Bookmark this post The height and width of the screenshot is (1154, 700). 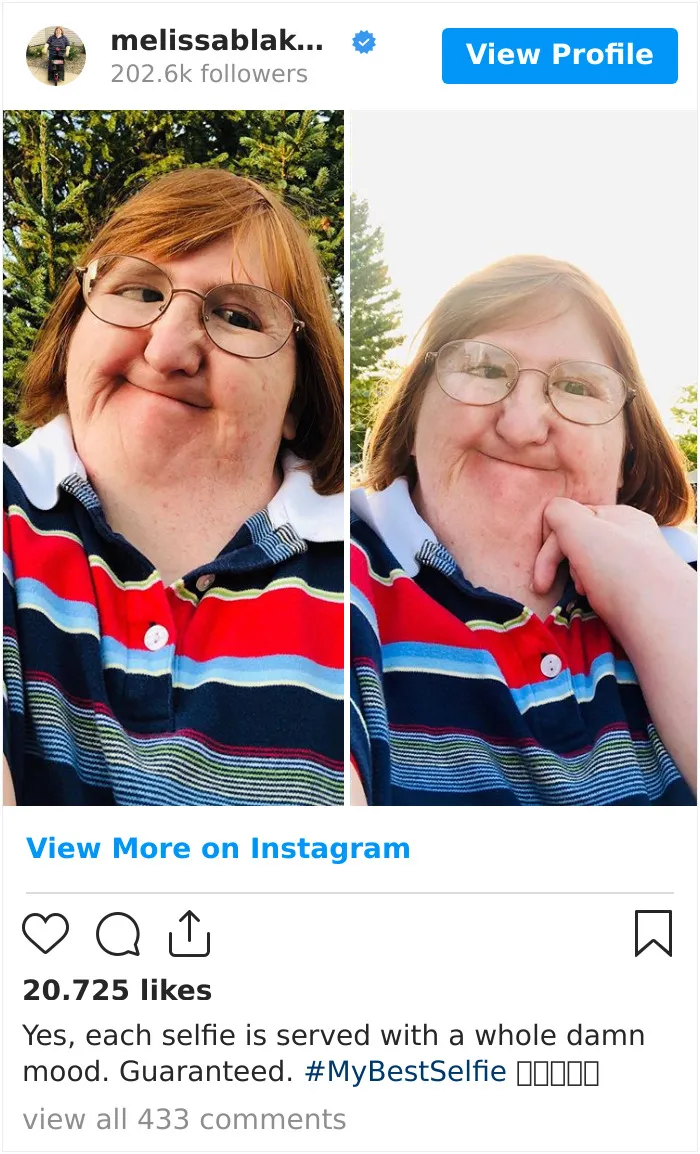[x=654, y=933]
